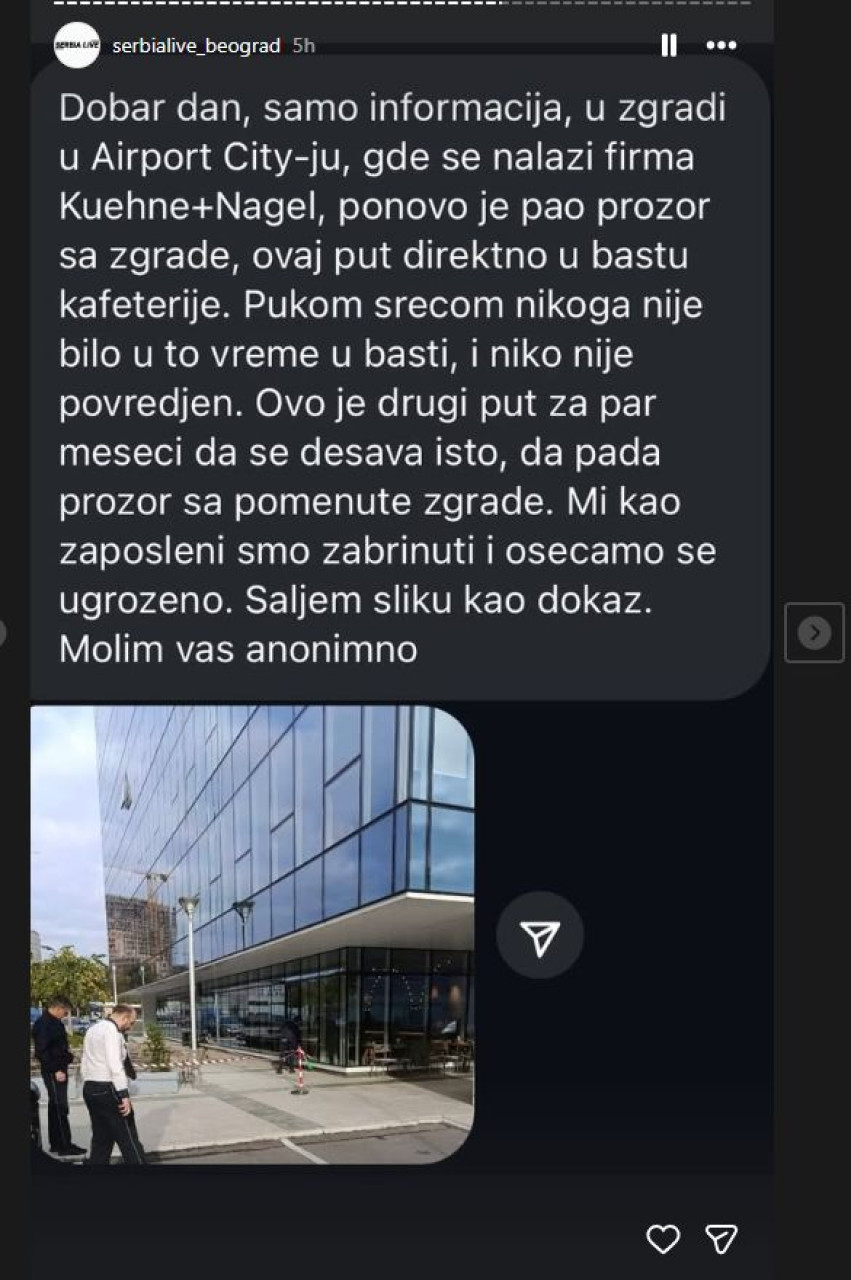Image resolution: width=851 pixels, height=1280 pixels.
Task: Share the story via the bottom send icon
Action: tap(721, 1239)
